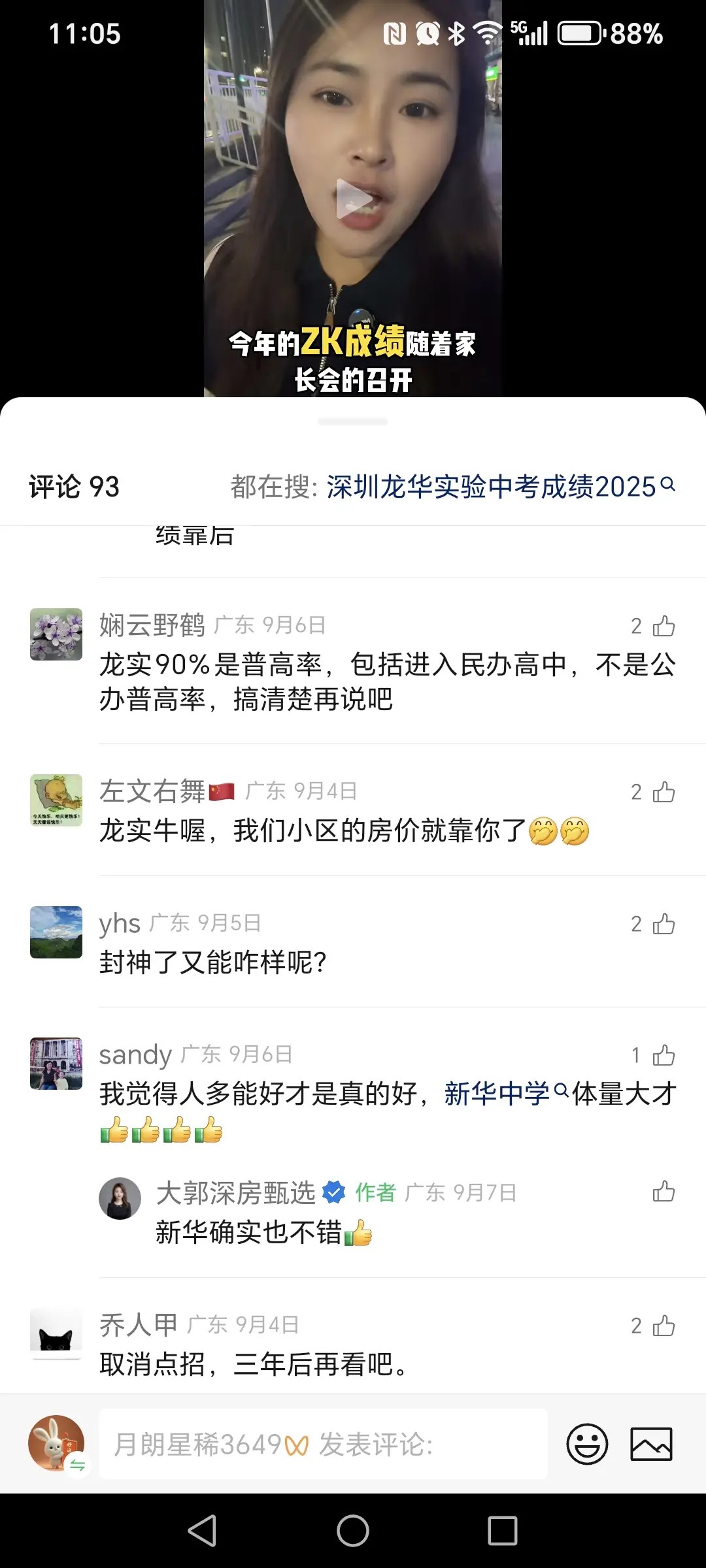706x1568 pixels.
Task: Like 娴云野鹤's comment
Action: [663, 626]
